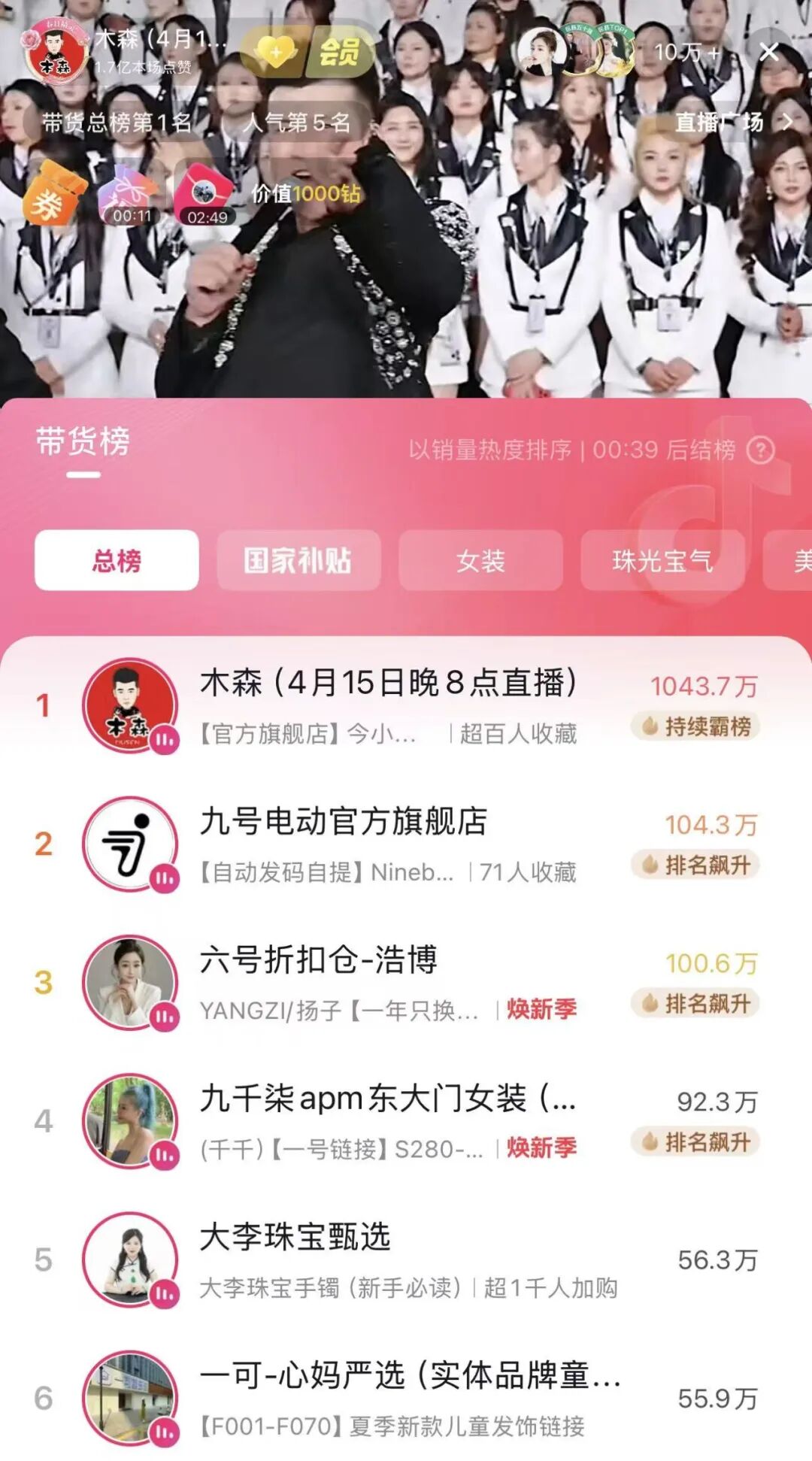Switch to the 国家补贴 tab
The image size is (812, 1461).
click(x=298, y=561)
